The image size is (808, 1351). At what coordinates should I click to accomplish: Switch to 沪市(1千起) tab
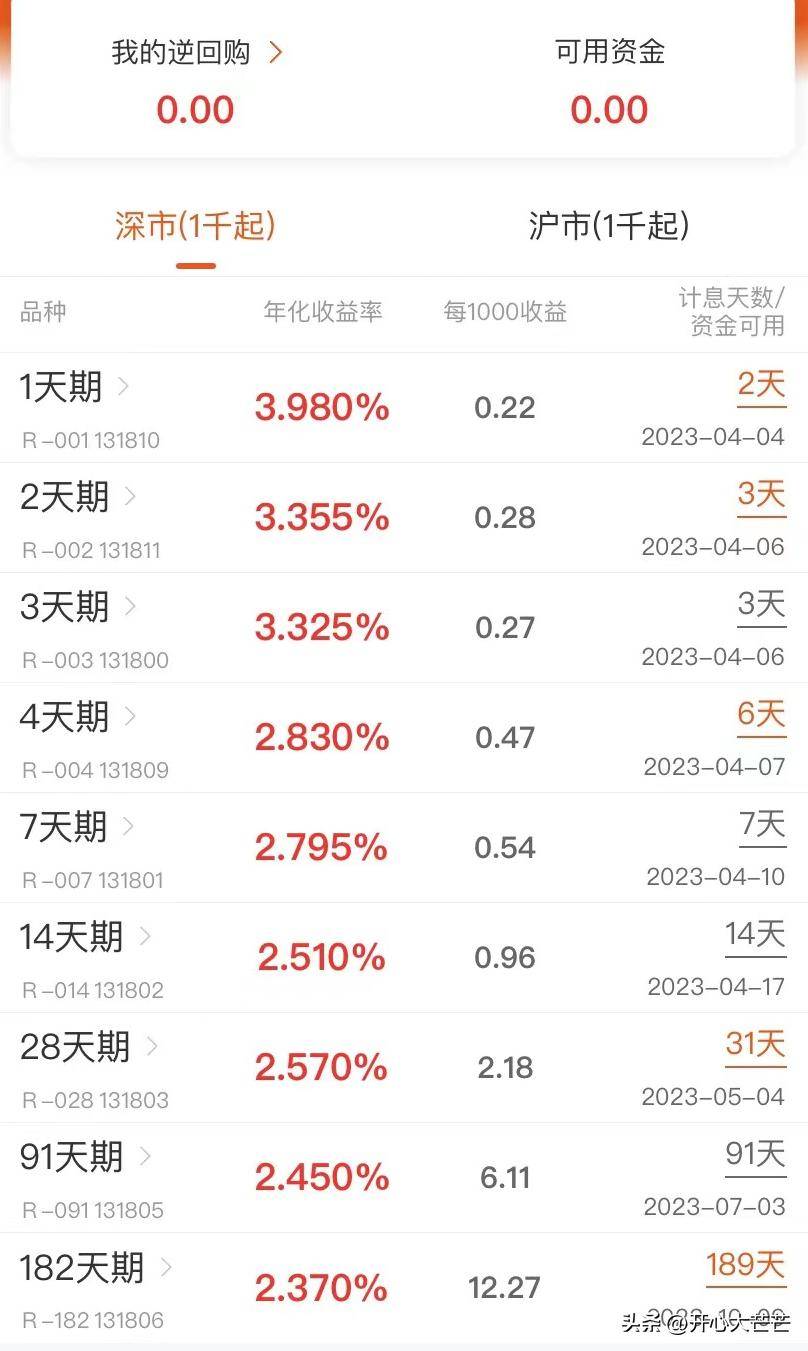click(x=611, y=226)
